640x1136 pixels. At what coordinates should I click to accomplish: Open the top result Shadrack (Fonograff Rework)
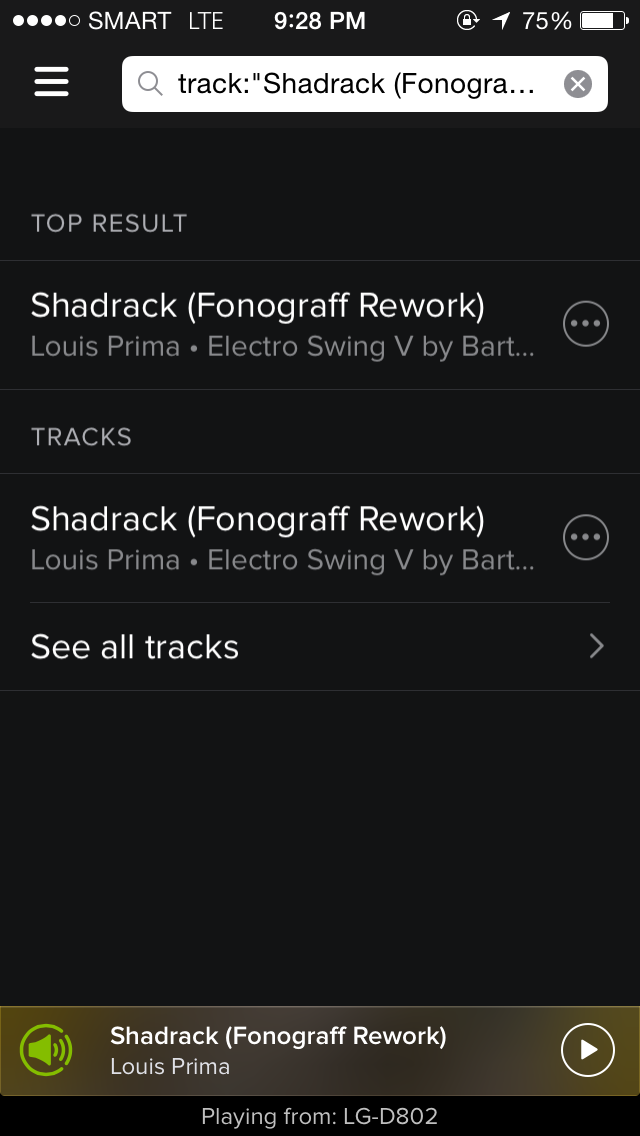(282, 324)
